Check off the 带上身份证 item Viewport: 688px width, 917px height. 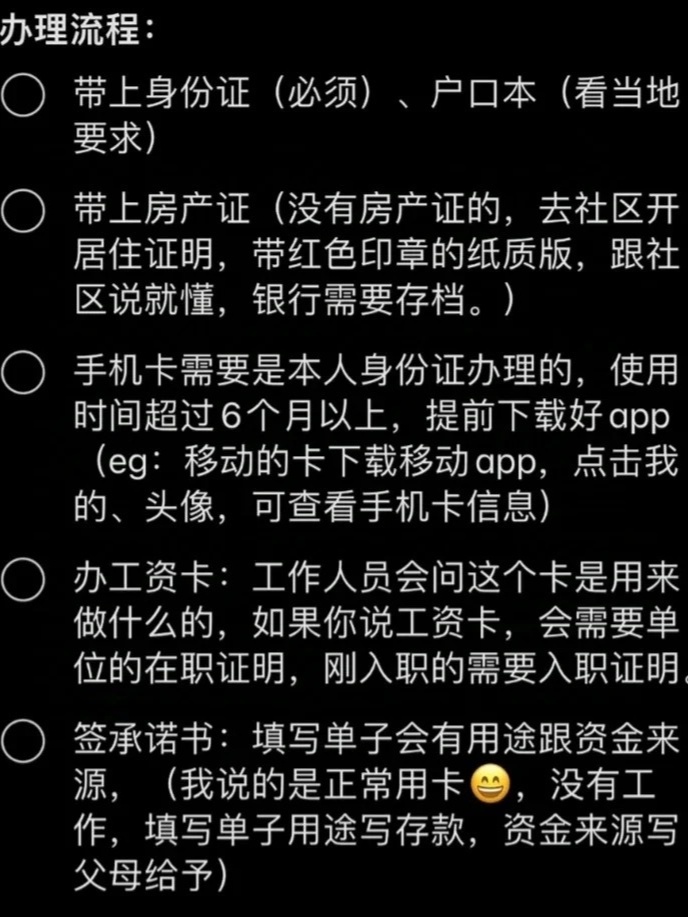[23, 95]
